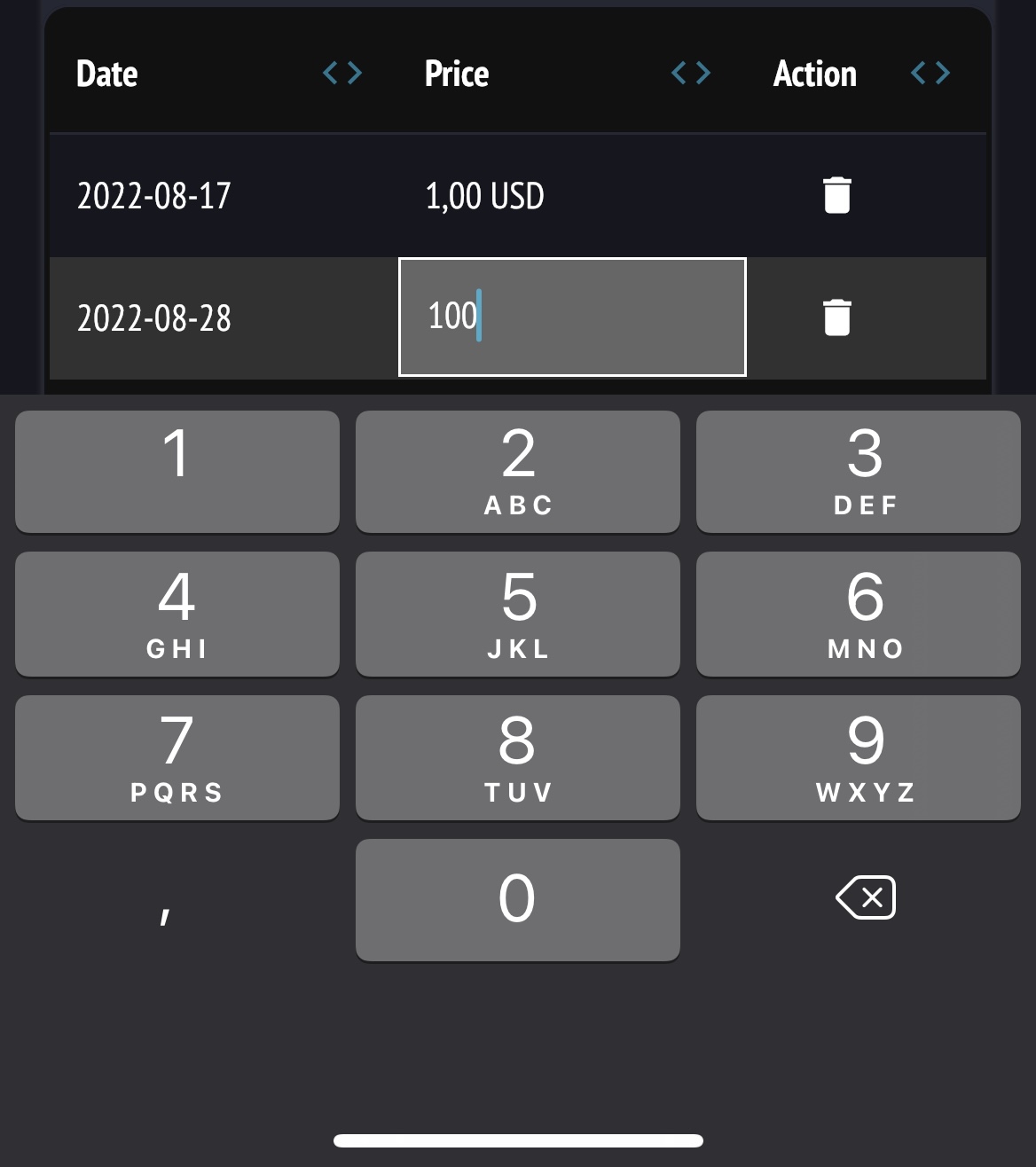Sort the table by Action column
The width and height of the screenshot is (1036, 1167).
(930, 73)
